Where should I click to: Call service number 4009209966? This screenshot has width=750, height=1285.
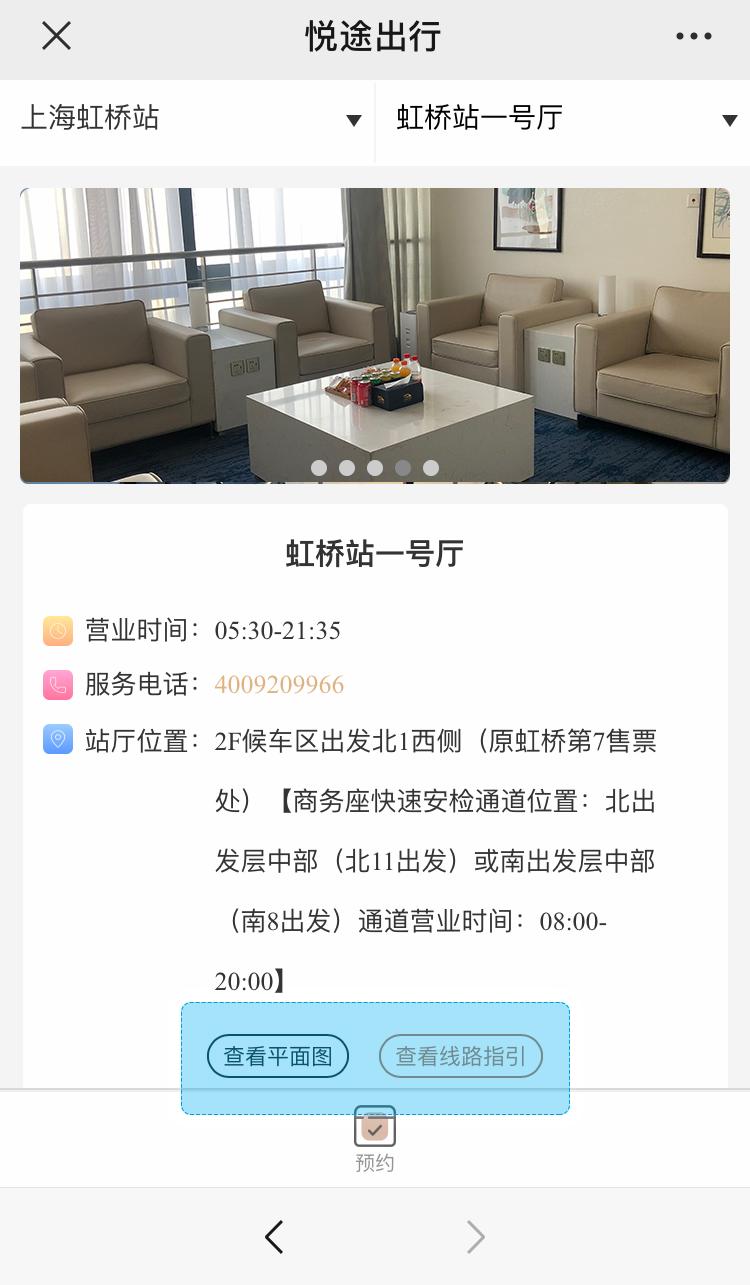[279, 685]
